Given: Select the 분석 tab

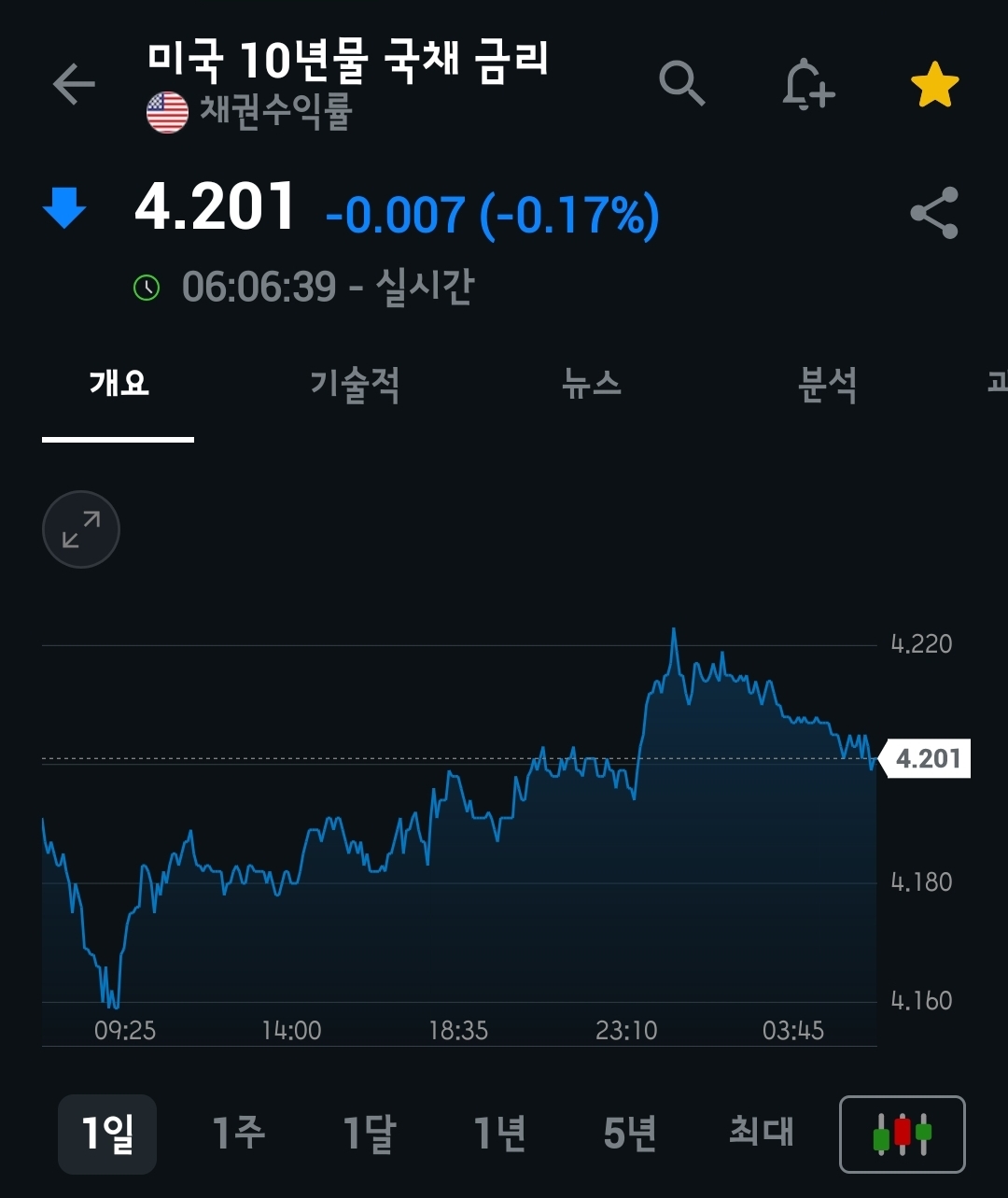Looking at the screenshot, I should [828, 384].
